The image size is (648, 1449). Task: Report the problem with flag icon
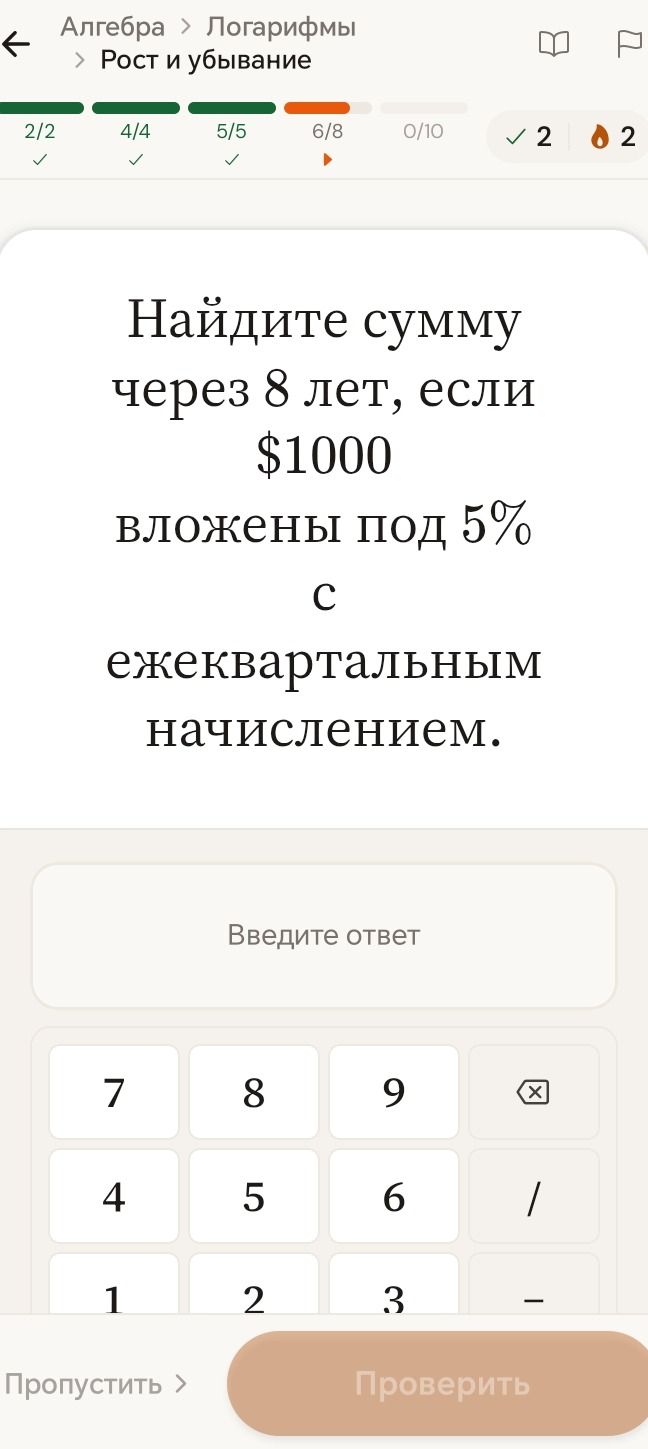click(x=630, y=44)
